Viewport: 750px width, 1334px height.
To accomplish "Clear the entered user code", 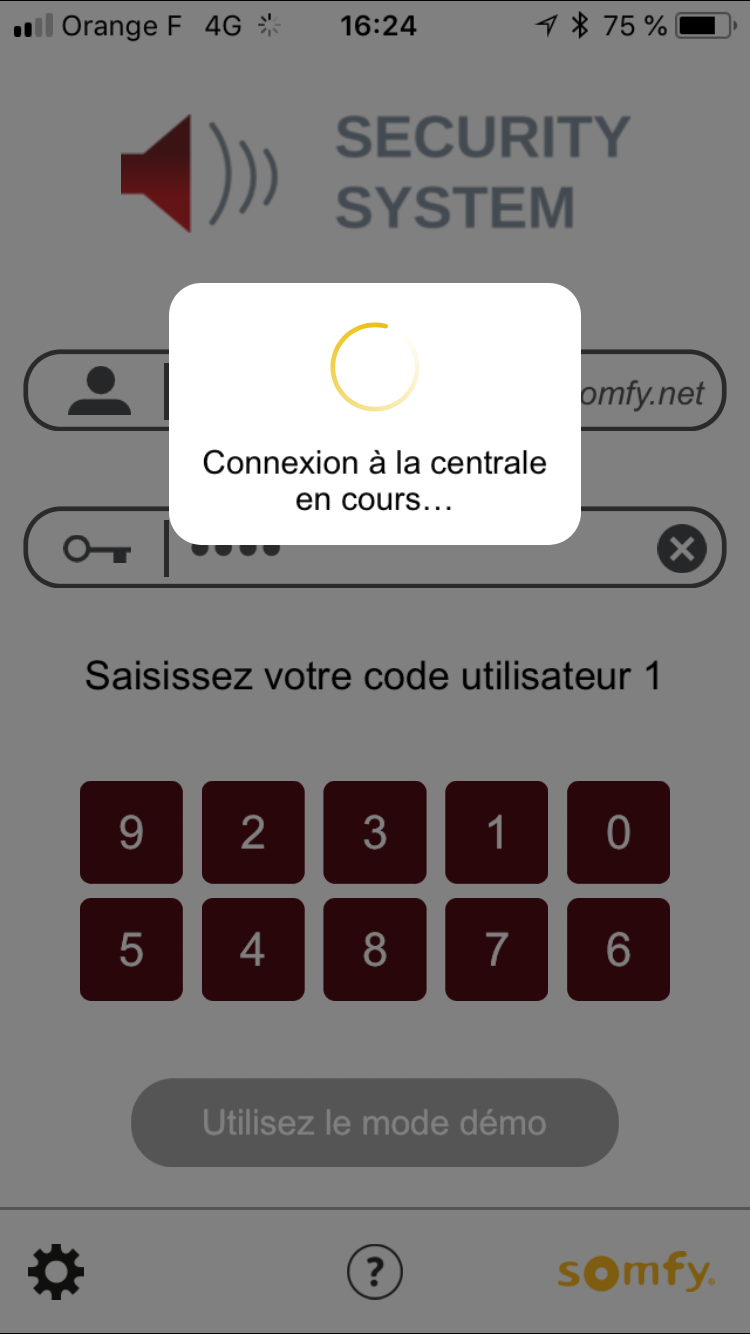I will [x=682, y=549].
